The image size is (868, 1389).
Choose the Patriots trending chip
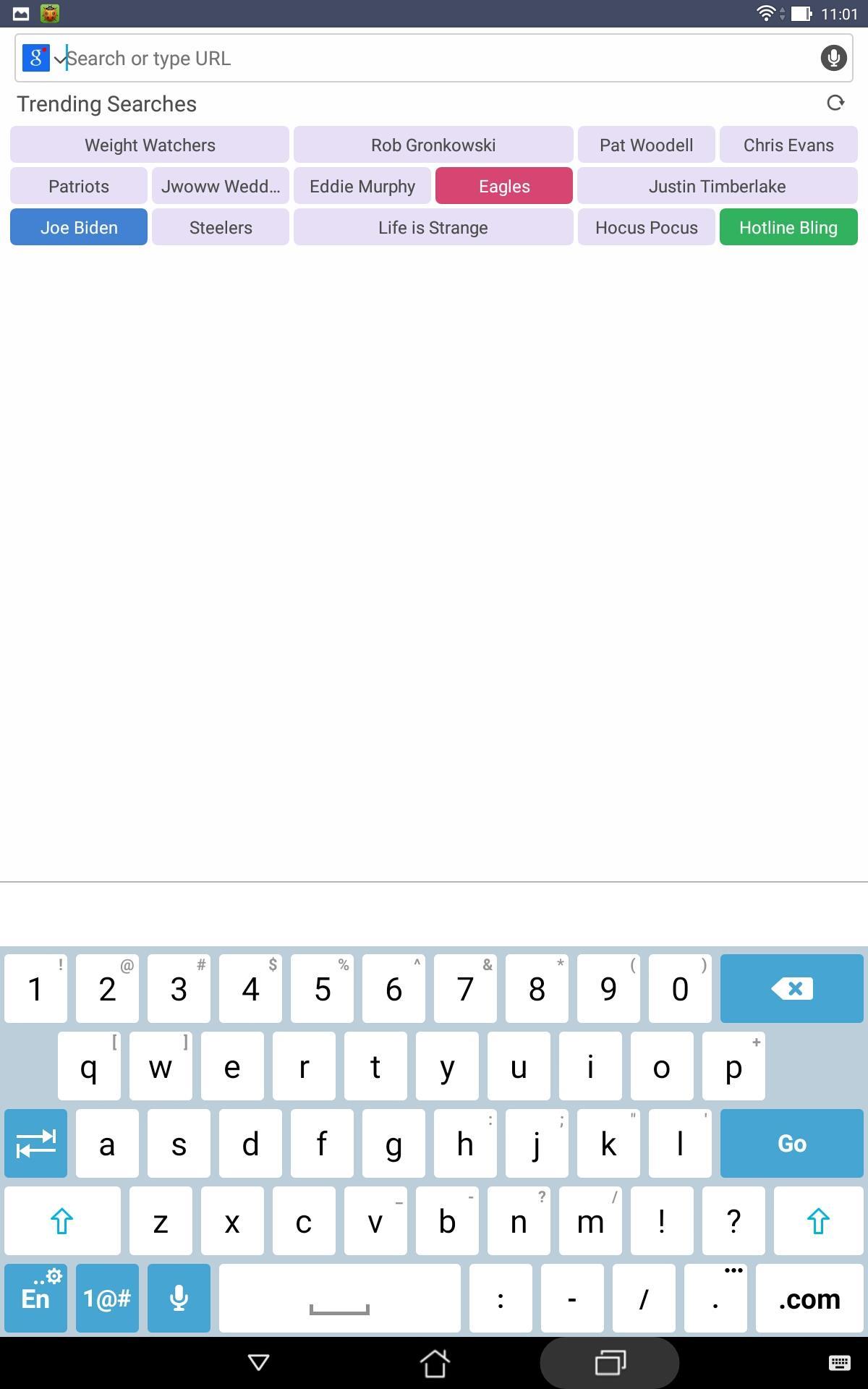[x=79, y=186]
